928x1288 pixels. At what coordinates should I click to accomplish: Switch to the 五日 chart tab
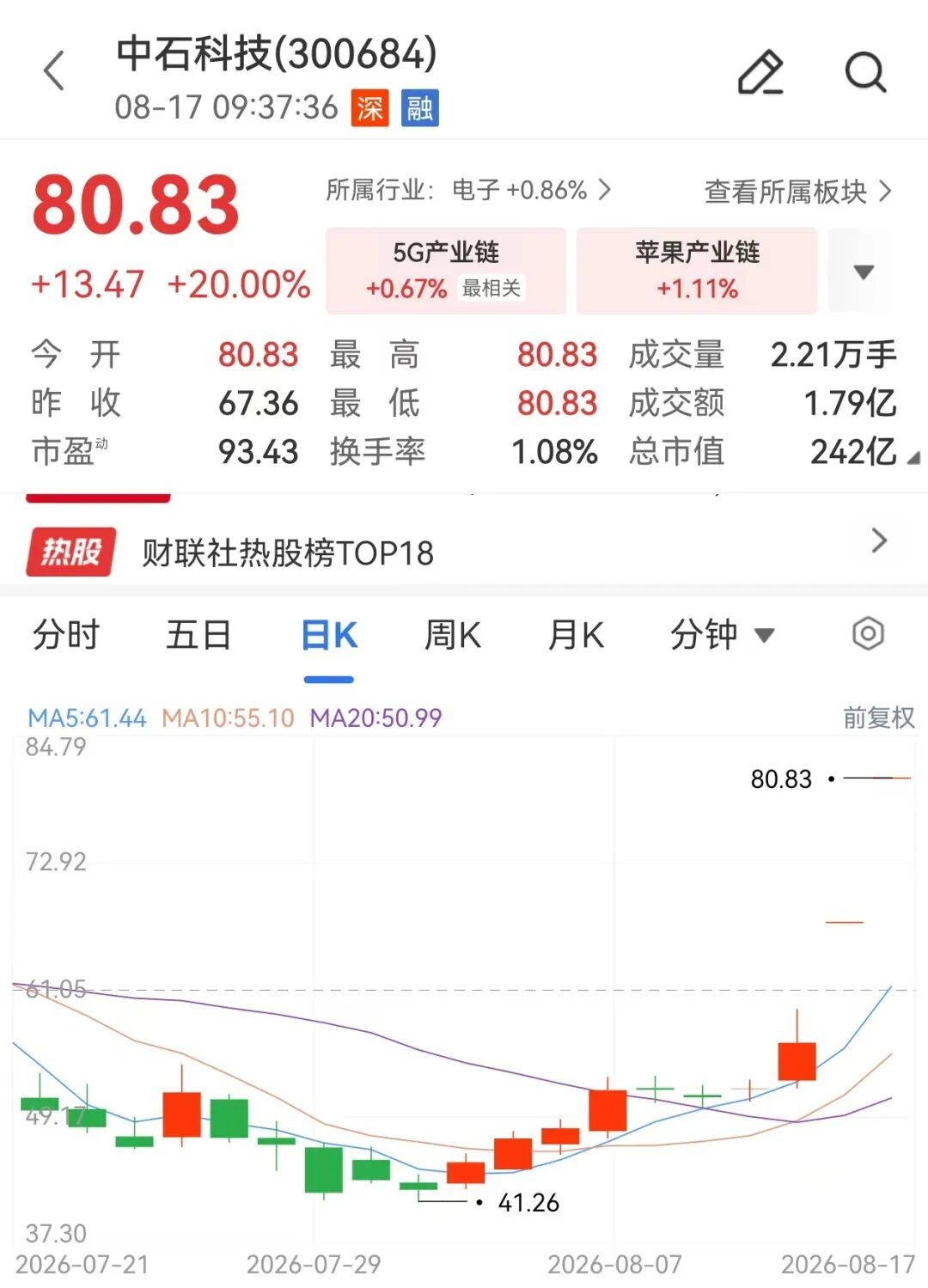point(198,636)
